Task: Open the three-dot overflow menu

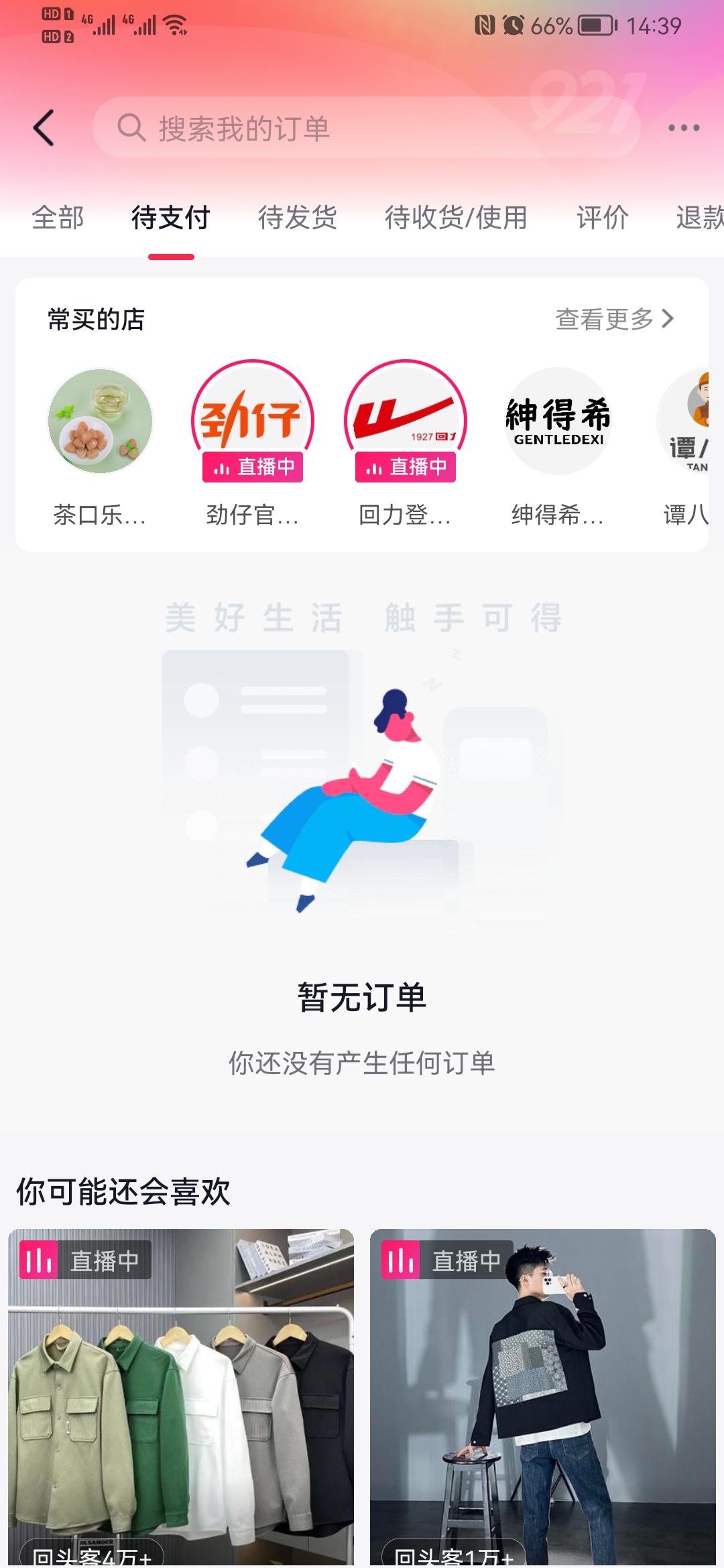Action: (x=684, y=127)
